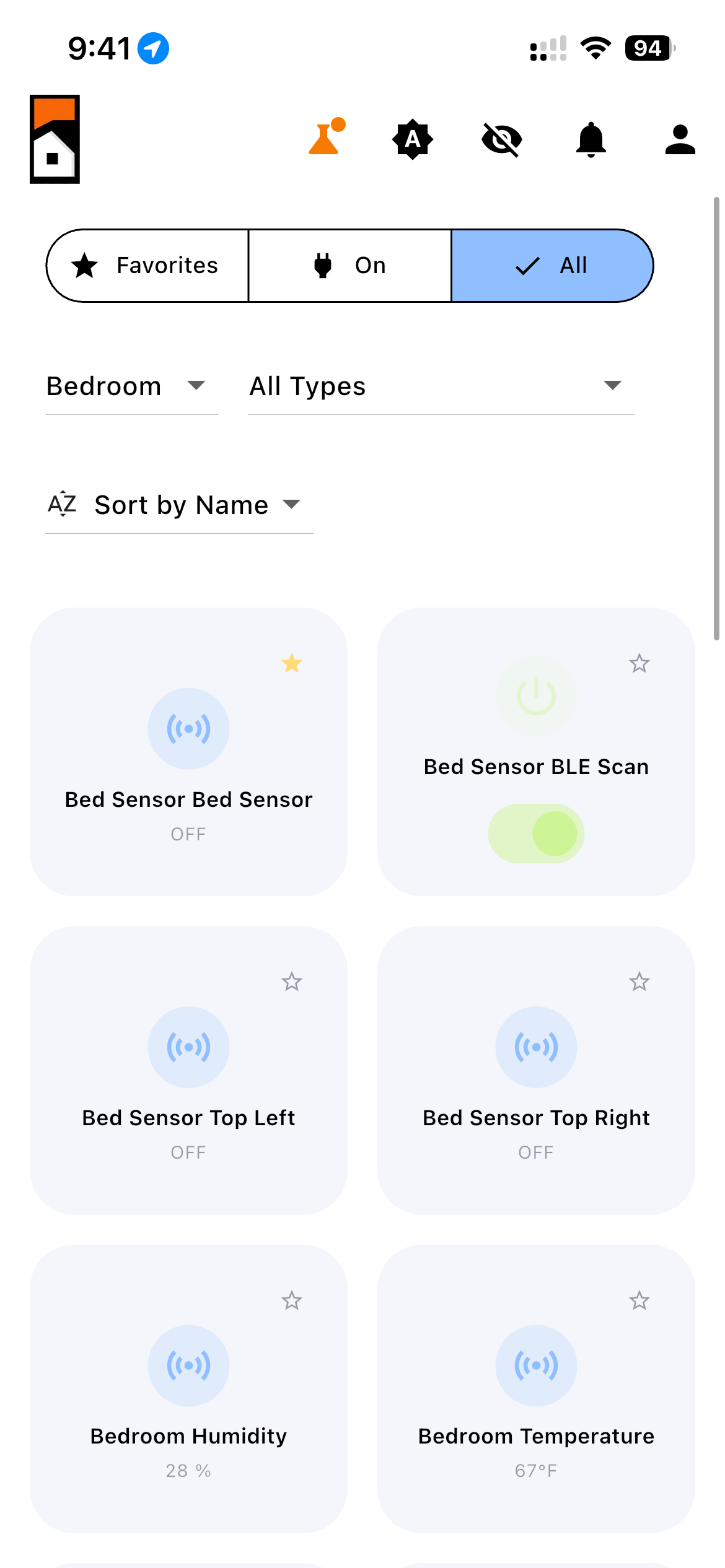This screenshot has width=725, height=1568.
Task: Show hidden devices via the eye-off icon
Action: point(501,139)
